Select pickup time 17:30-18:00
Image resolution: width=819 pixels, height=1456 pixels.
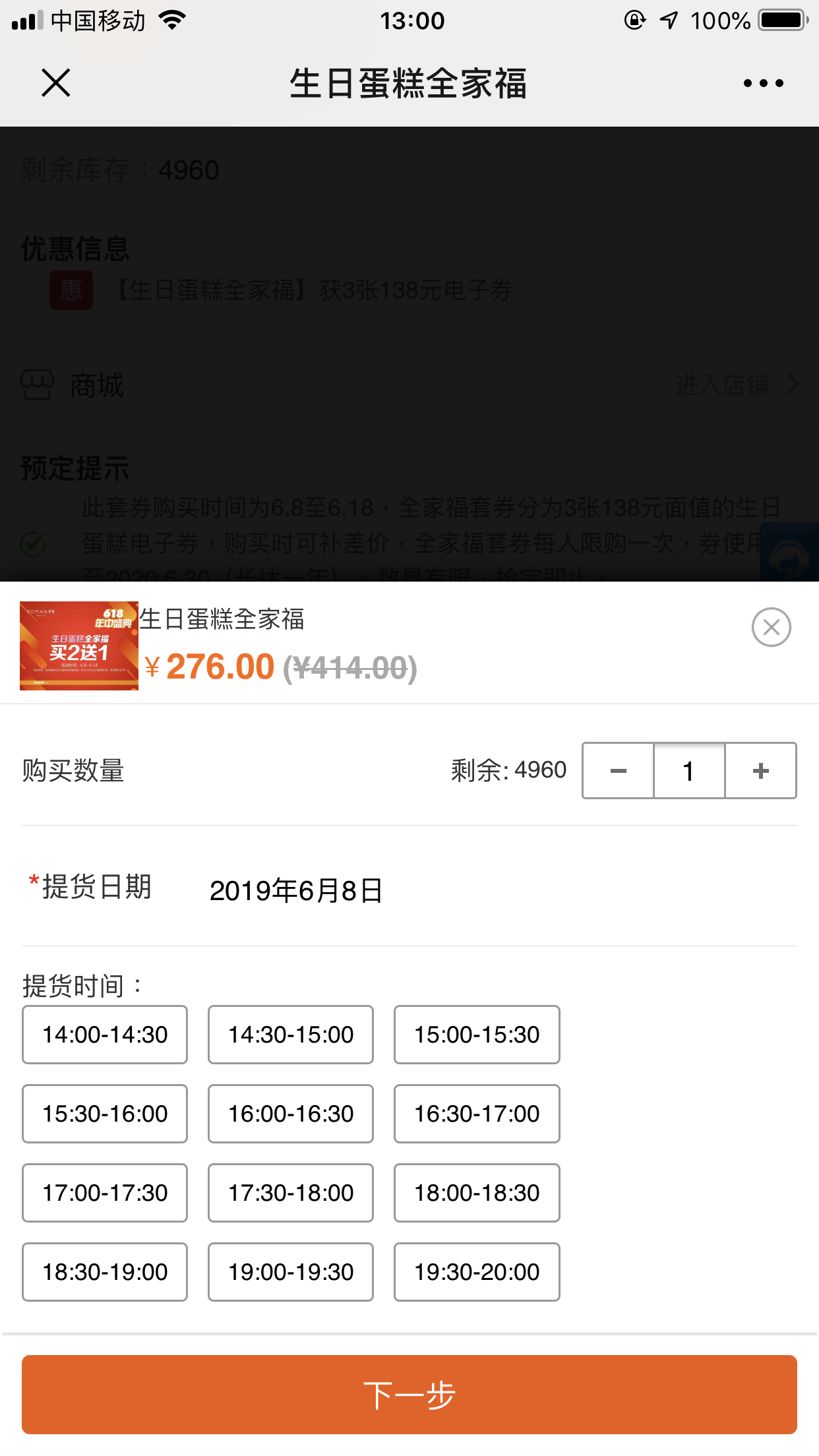(x=291, y=1193)
